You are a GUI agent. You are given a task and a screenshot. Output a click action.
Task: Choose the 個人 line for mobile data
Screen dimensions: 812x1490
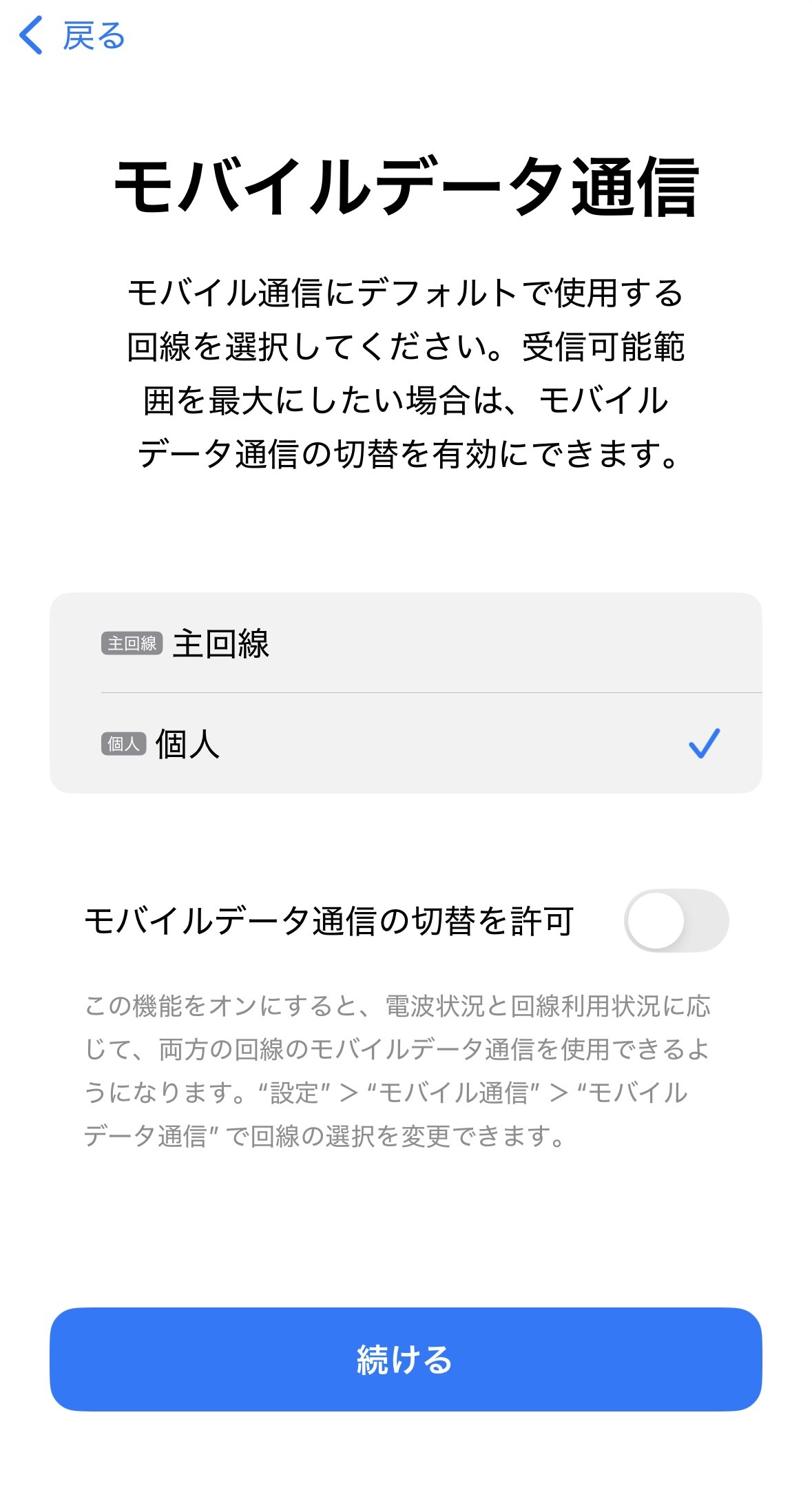tap(405, 744)
